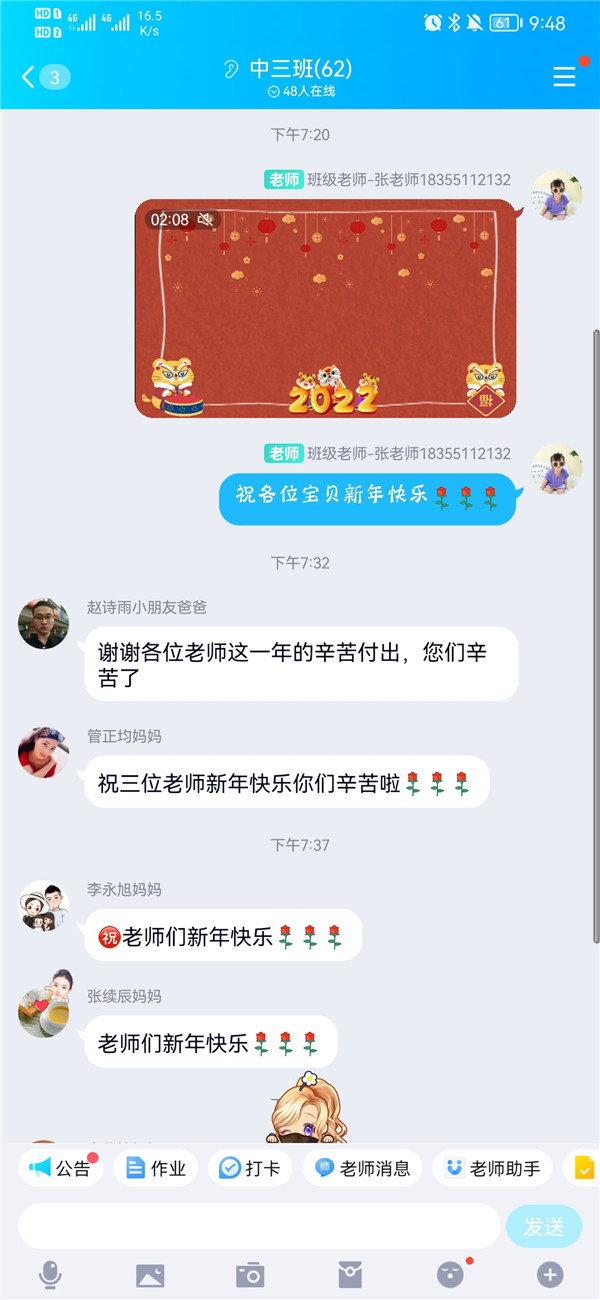Open 管正均妈妈's avatar profile
The width and height of the screenshot is (600, 1300).
(x=44, y=753)
